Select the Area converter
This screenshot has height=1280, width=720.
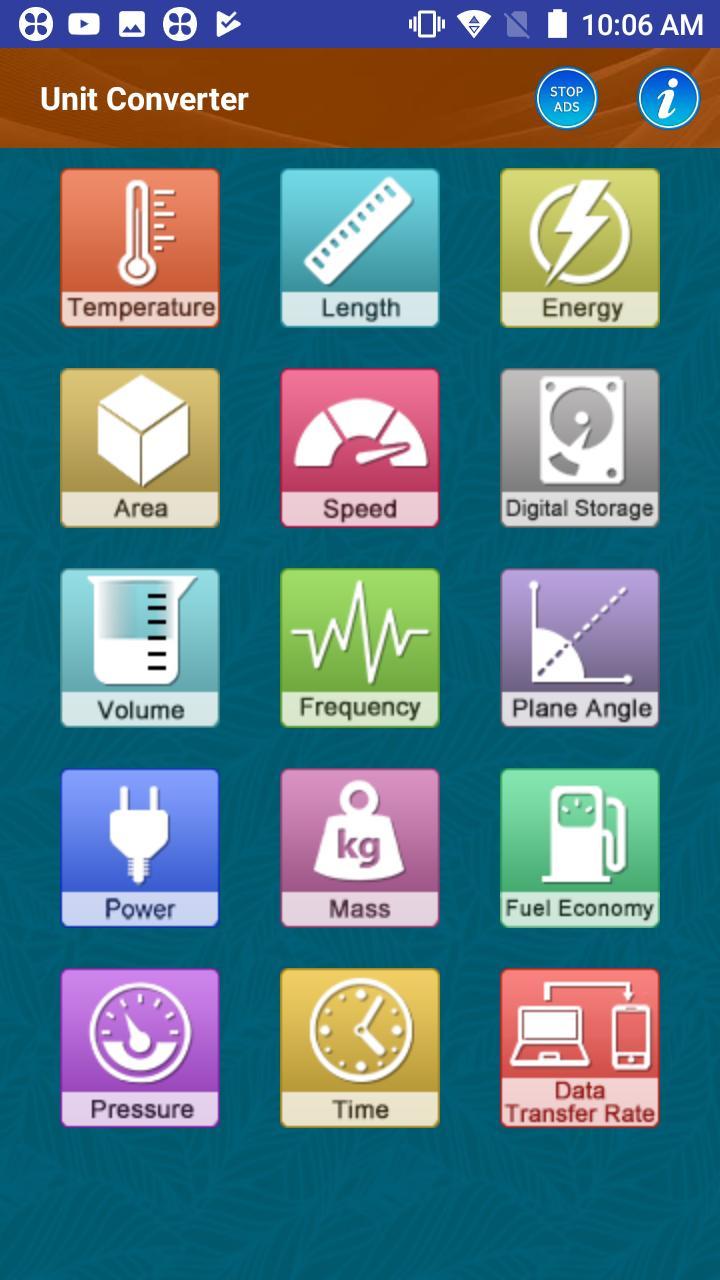[140, 447]
